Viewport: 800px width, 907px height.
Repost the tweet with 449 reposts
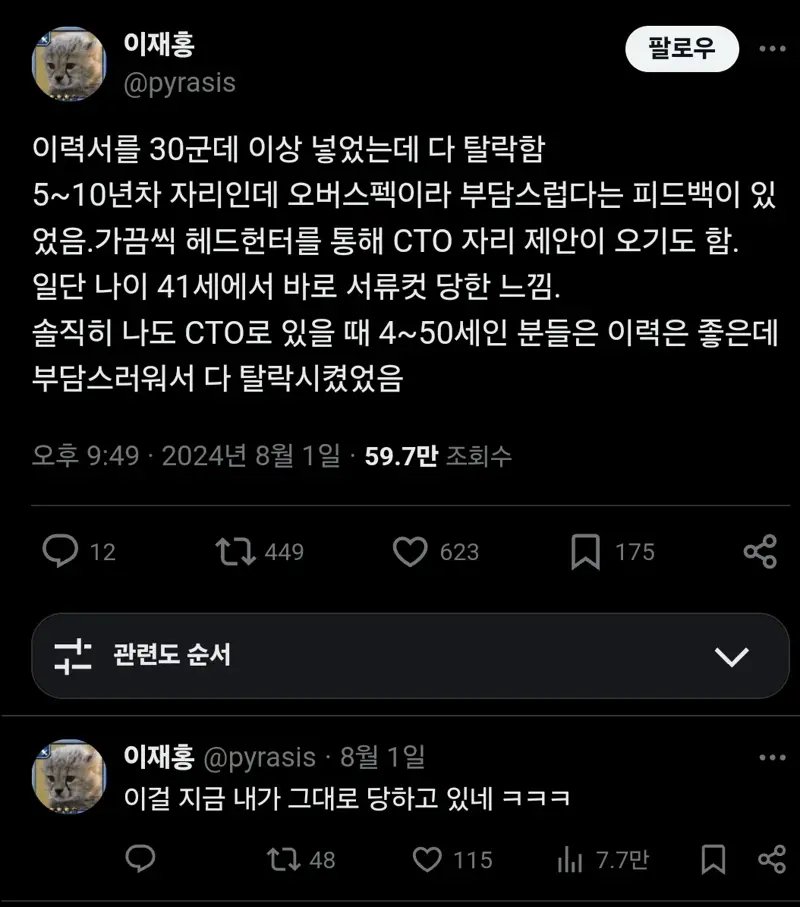click(x=232, y=552)
